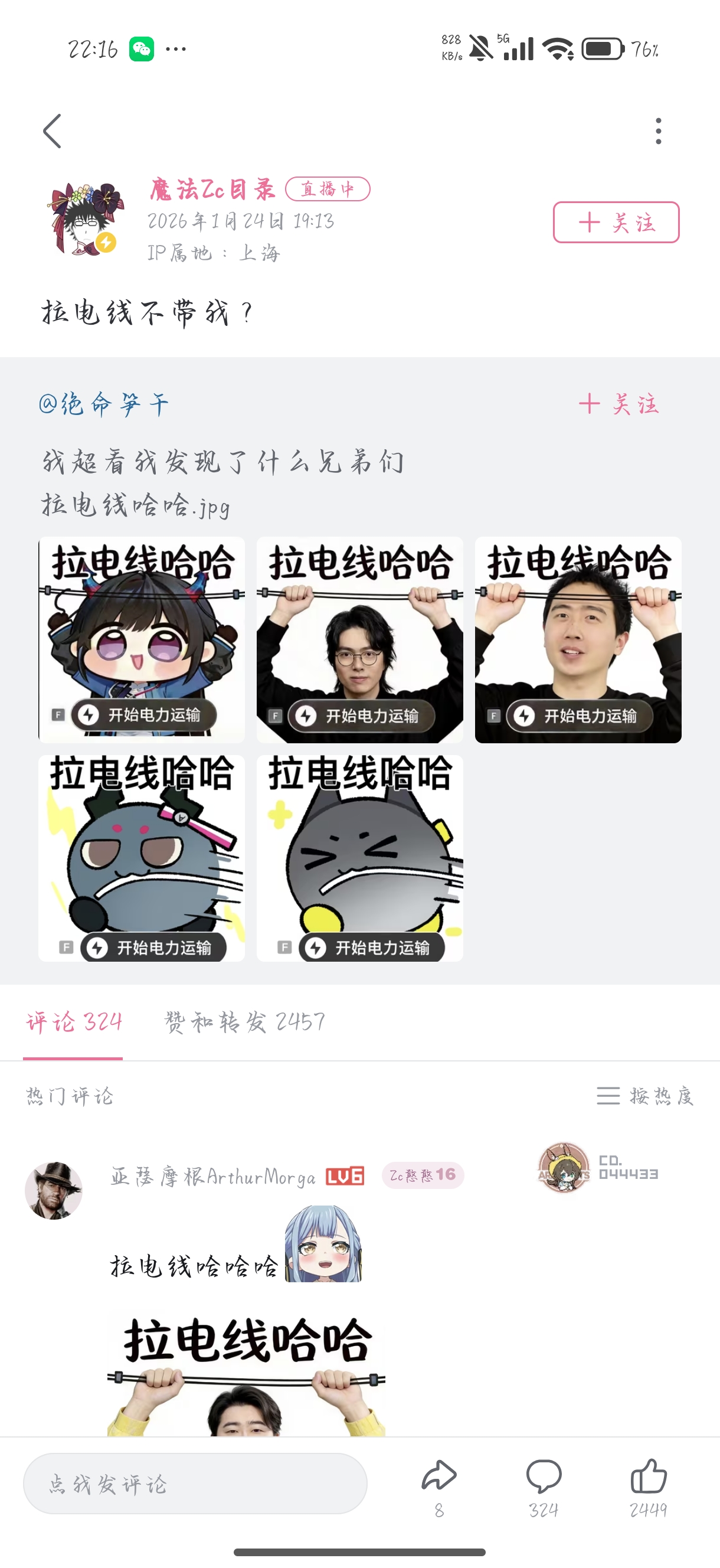Open the @绝命笋干 profile link
This screenshot has height=1568, width=720.
tap(104, 404)
